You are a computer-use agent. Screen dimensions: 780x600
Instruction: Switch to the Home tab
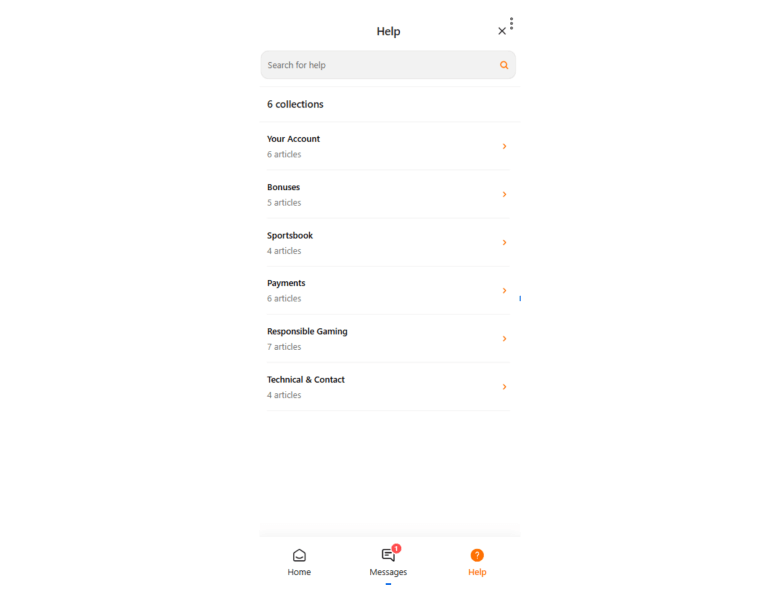(x=299, y=562)
